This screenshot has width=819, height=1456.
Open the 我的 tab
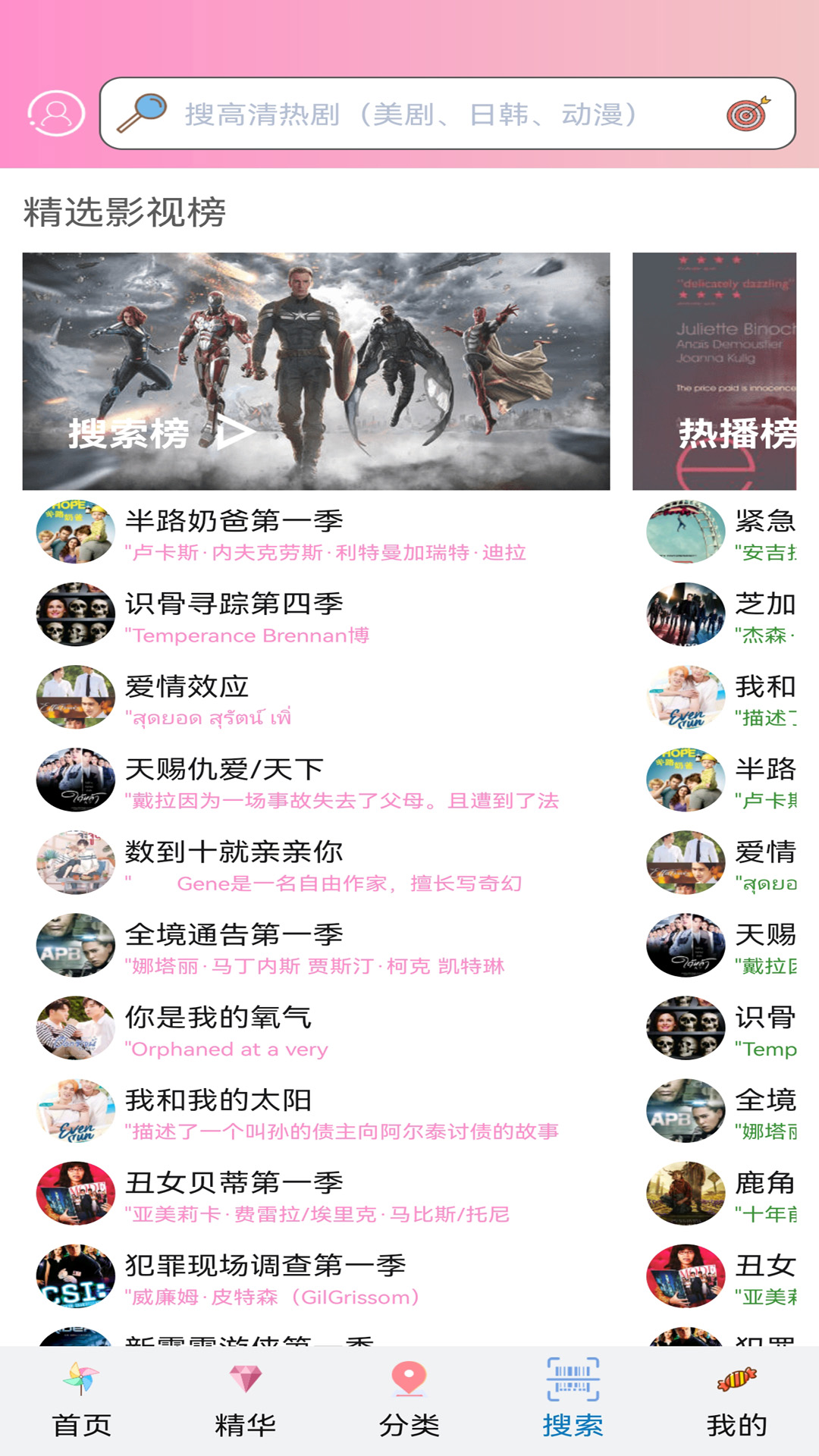(x=737, y=1401)
